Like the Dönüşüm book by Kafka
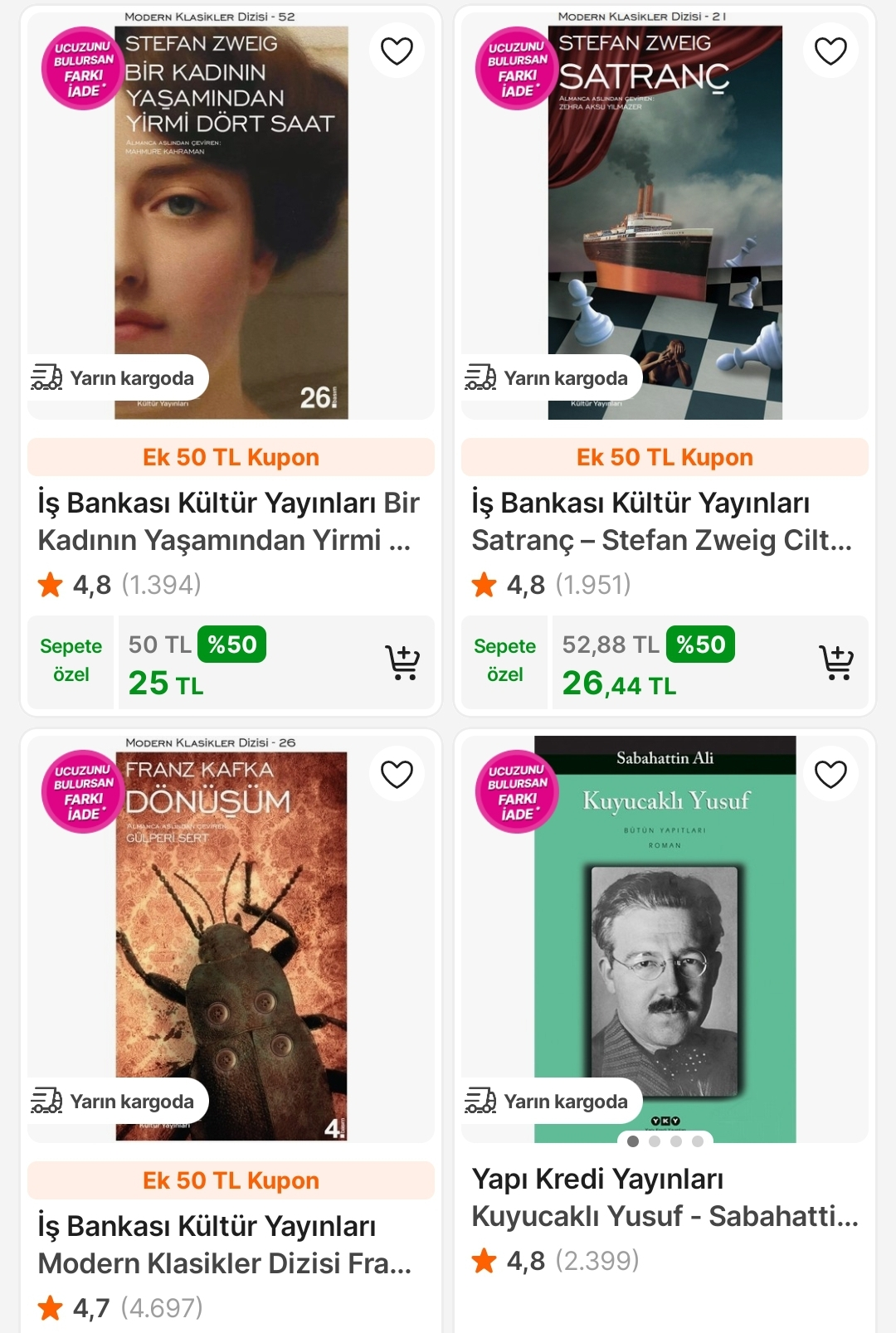The height and width of the screenshot is (1333, 896). [397, 775]
